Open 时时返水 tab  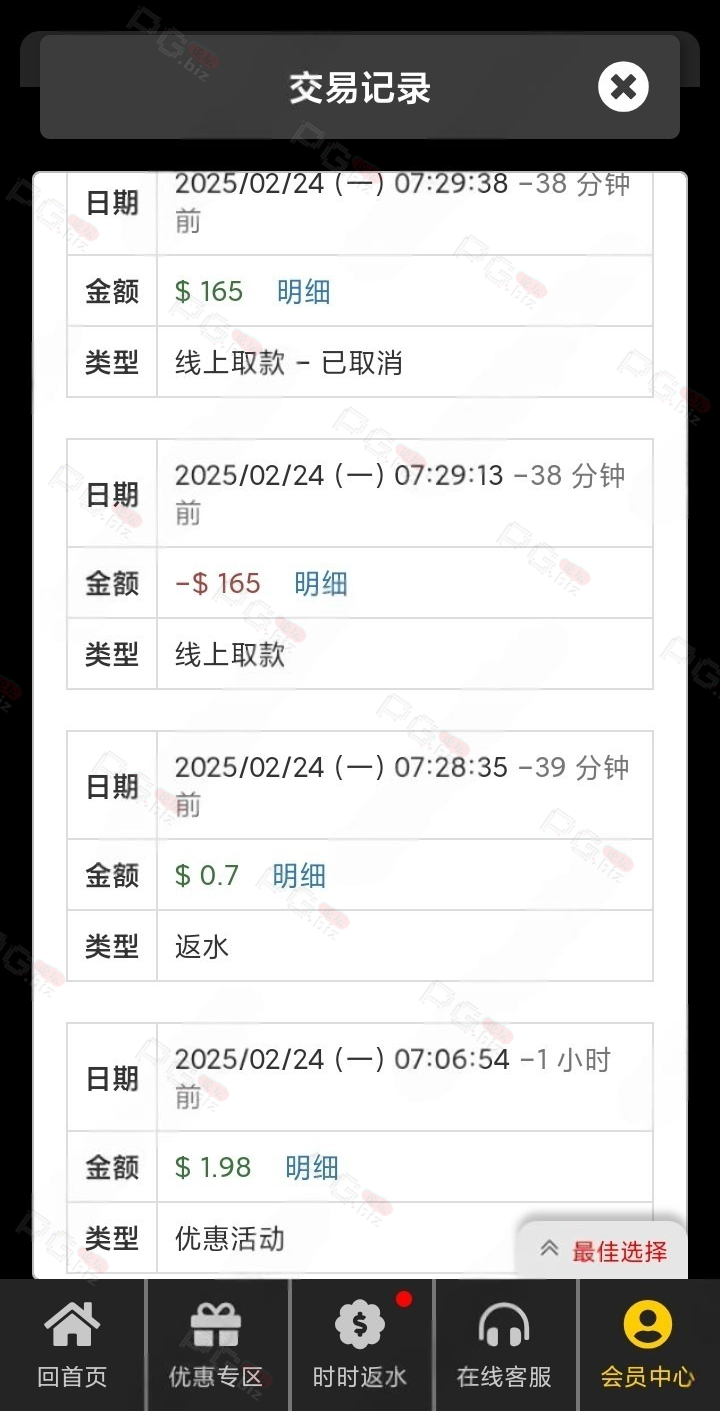(360, 1345)
